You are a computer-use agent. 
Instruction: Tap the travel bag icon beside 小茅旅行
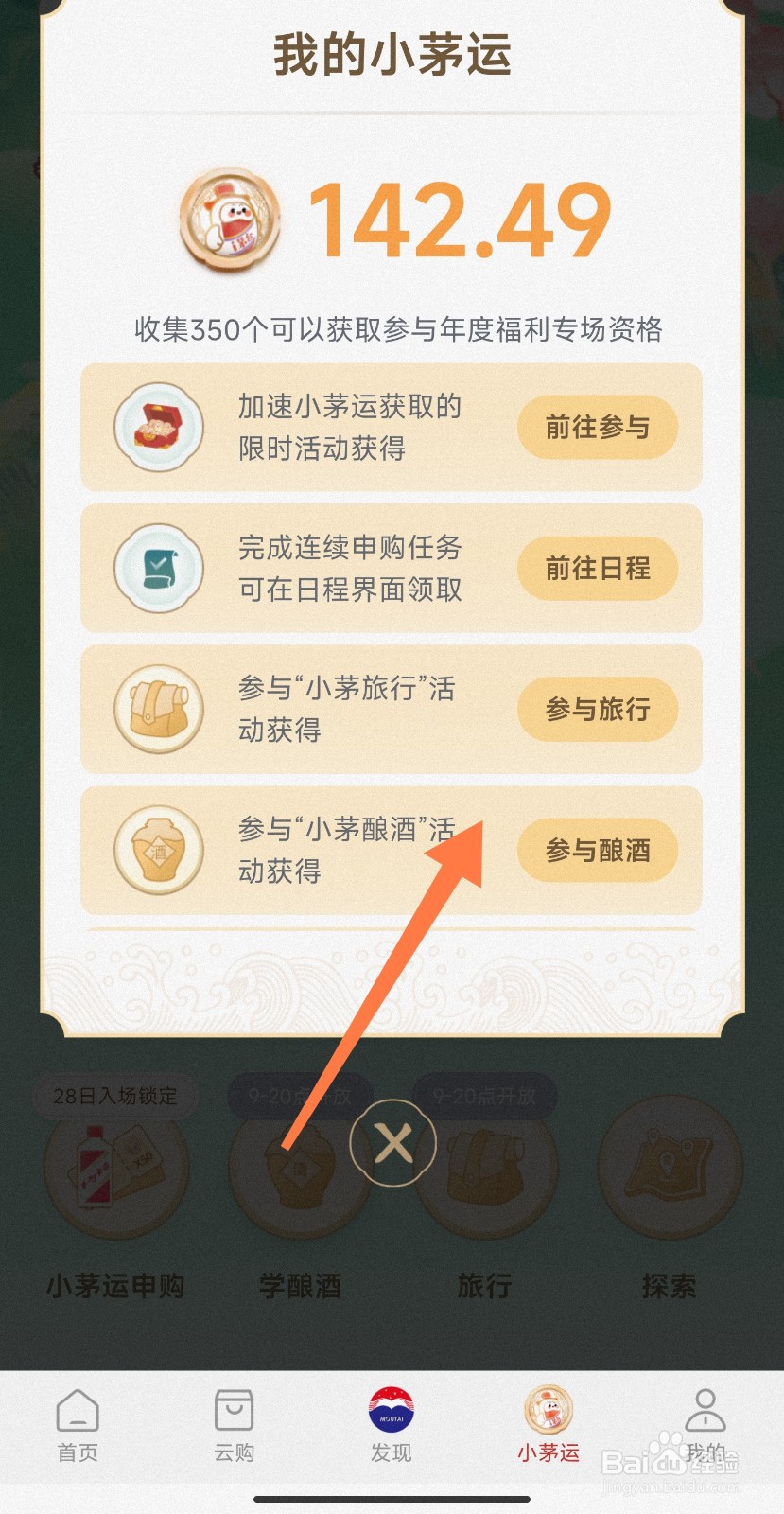click(159, 709)
